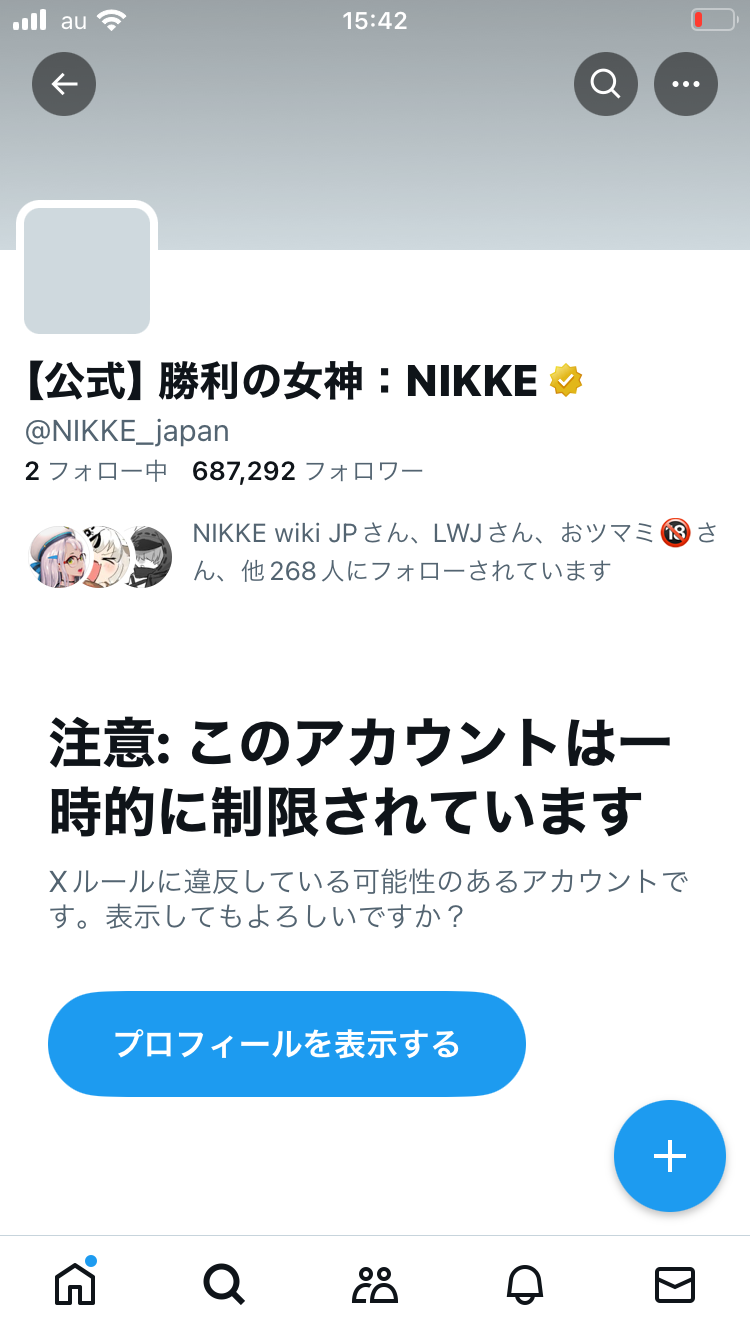Open the three-dot overflow menu
Image resolution: width=750 pixels, height=1334 pixels.
[x=685, y=84]
